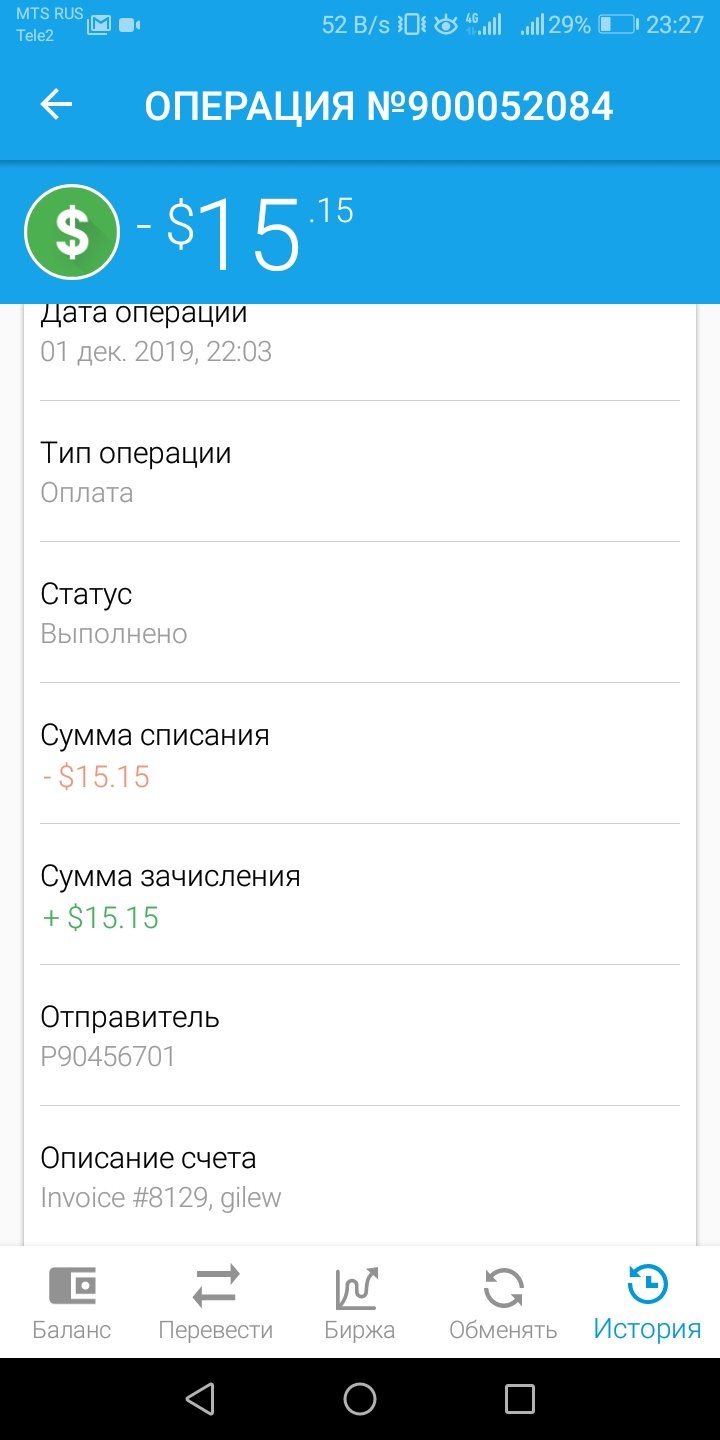Open the Баланс tab
Image resolution: width=720 pixels, height=1440 pixels.
72,1302
